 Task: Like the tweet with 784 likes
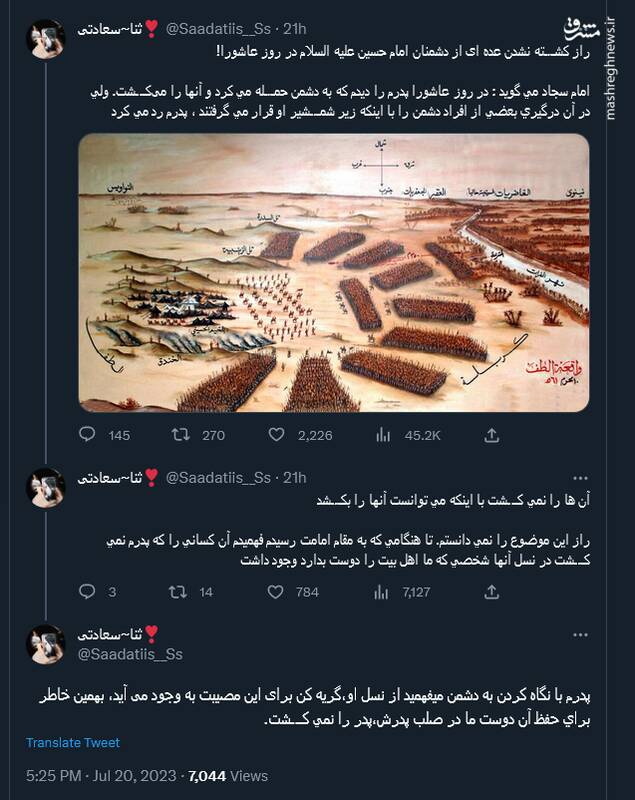(277, 592)
